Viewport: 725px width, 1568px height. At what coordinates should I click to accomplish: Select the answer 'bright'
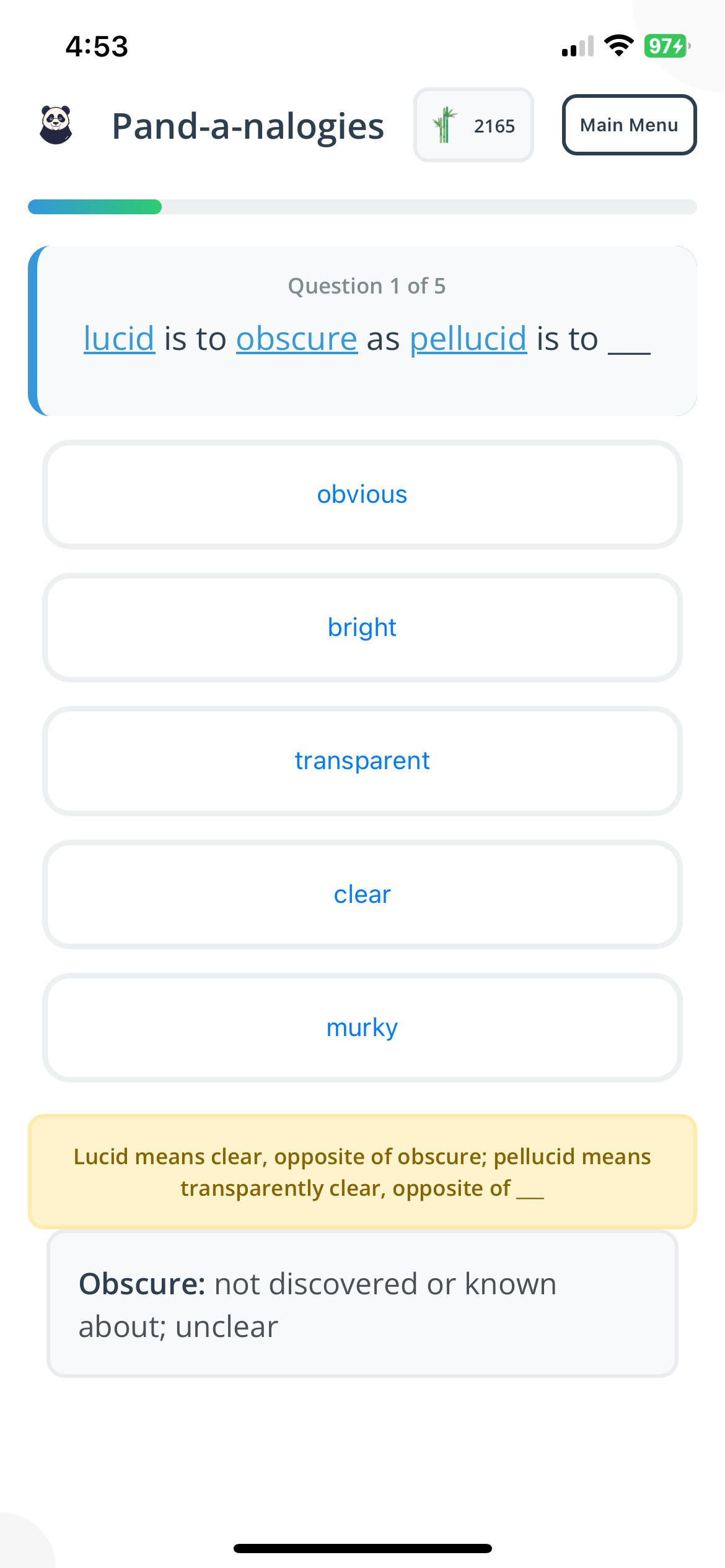coord(362,627)
